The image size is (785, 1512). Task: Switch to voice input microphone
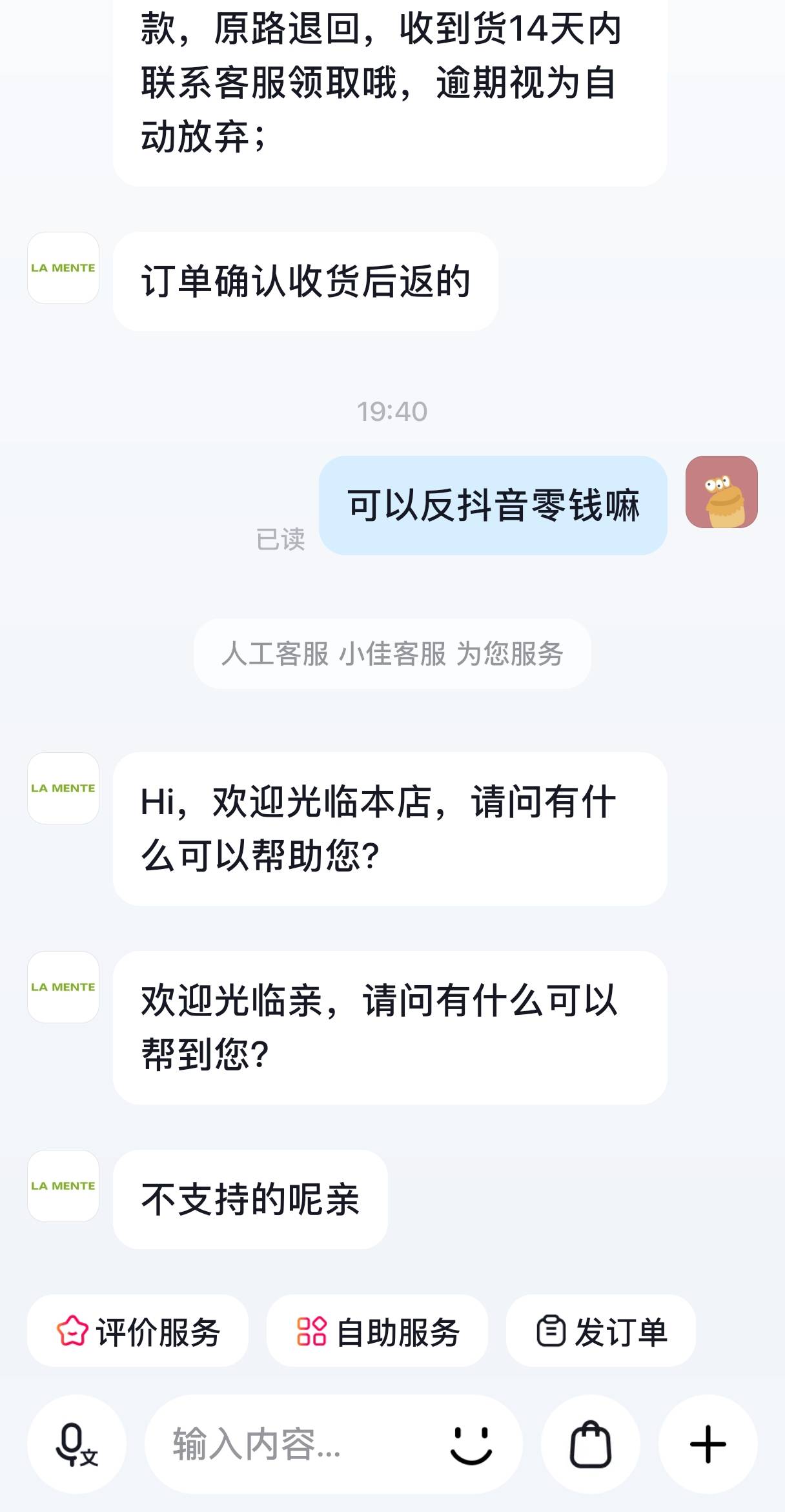coord(76,1444)
